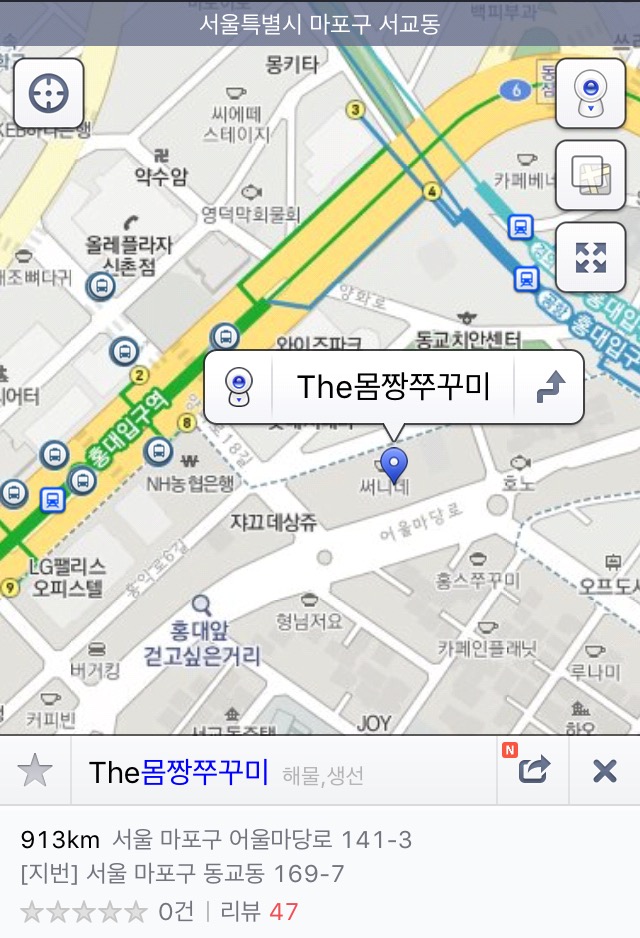Center map on current location
Image resolution: width=640 pixels, height=938 pixels.
click(x=48, y=94)
